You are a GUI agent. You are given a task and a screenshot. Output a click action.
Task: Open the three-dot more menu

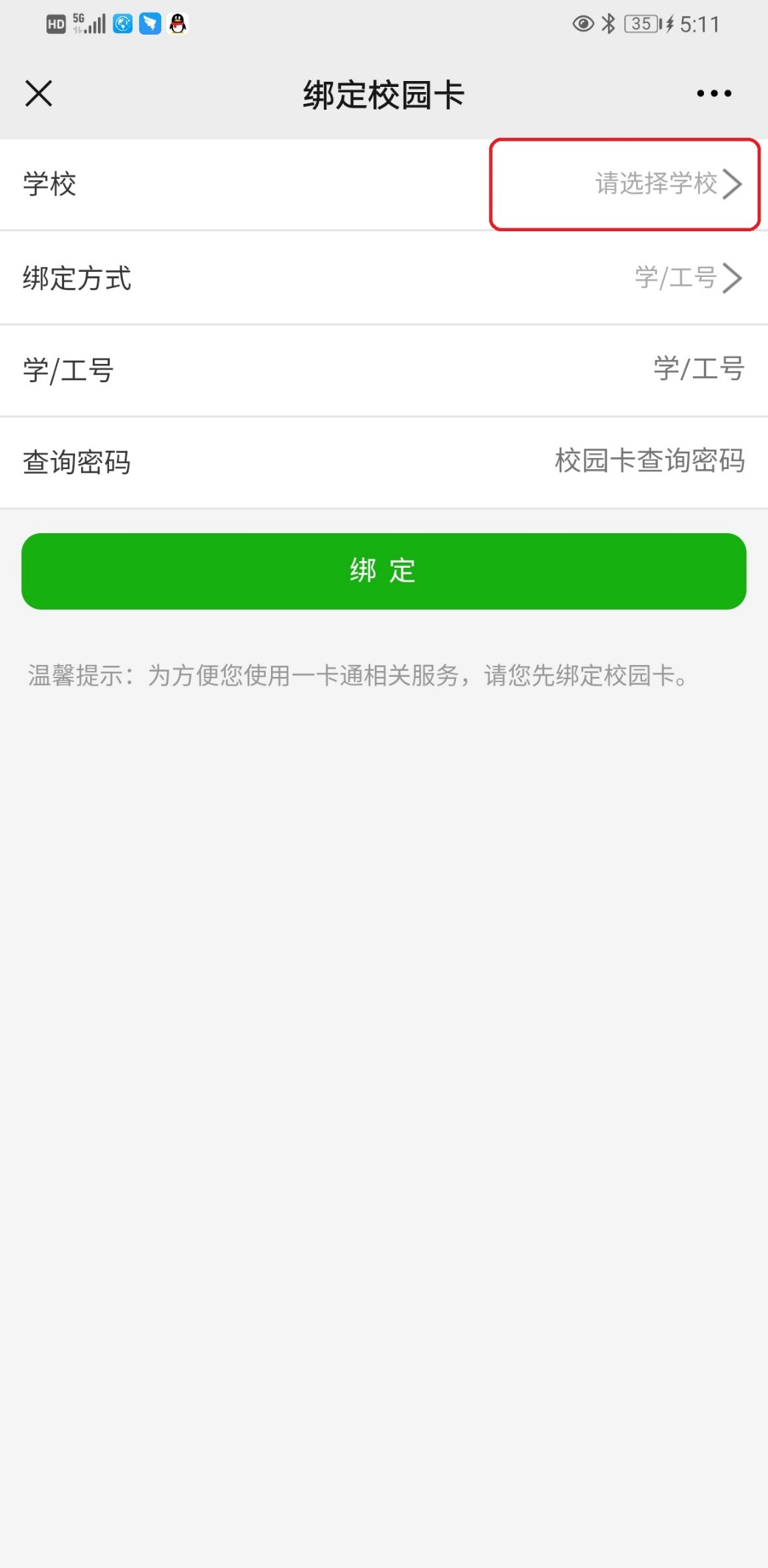[714, 94]
